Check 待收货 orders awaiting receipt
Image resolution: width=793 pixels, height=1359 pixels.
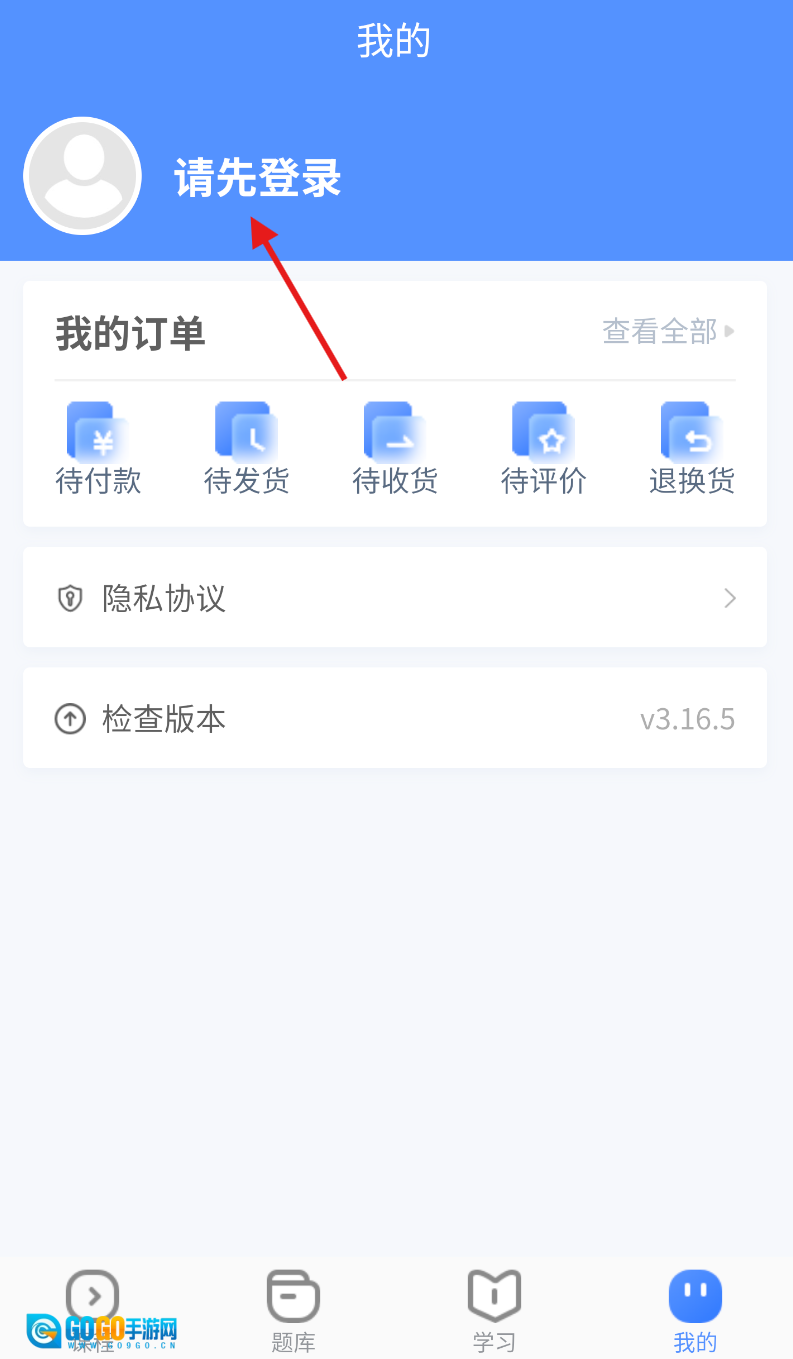395,449
